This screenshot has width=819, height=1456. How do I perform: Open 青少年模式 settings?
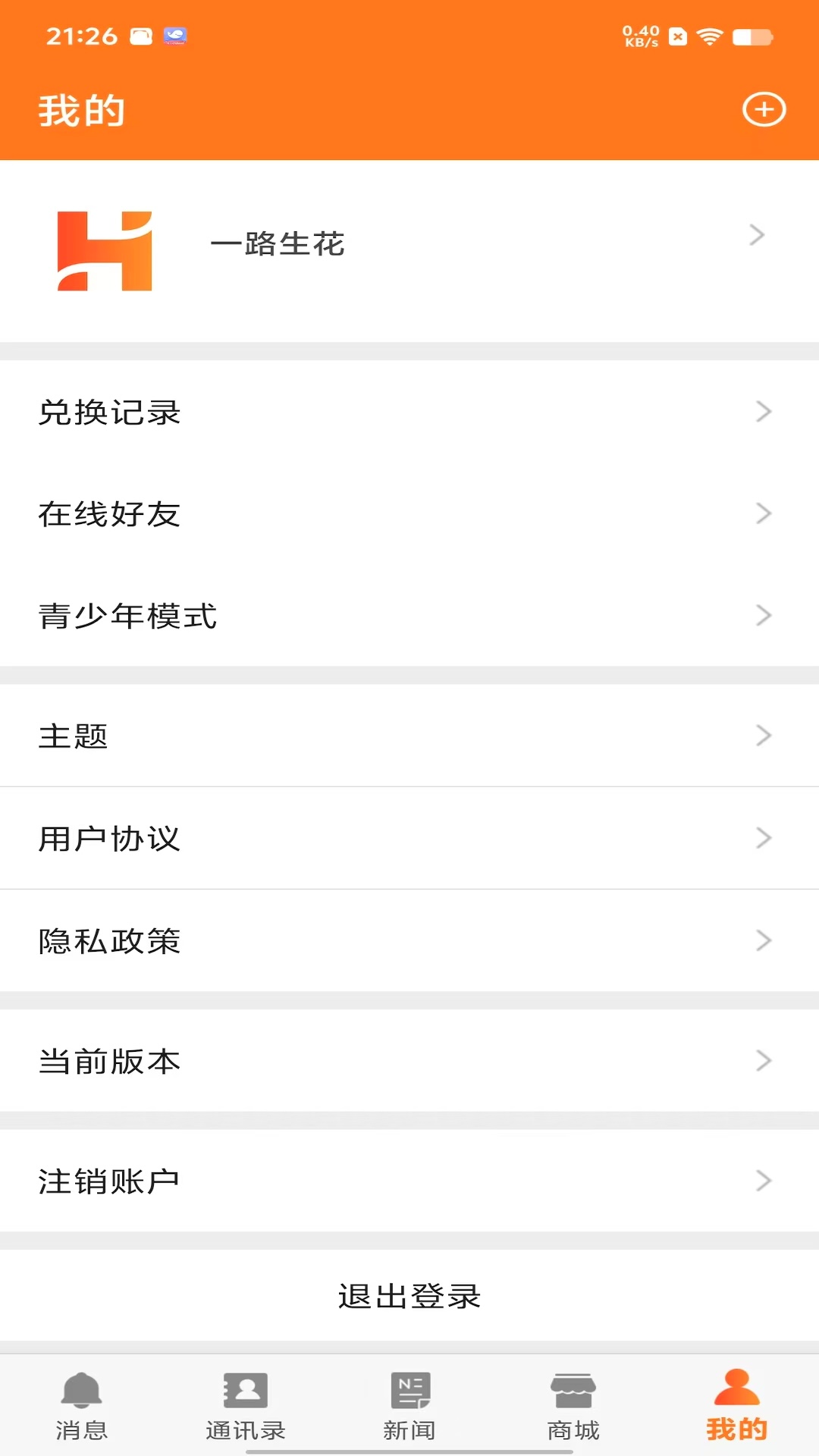pos(409,616)
